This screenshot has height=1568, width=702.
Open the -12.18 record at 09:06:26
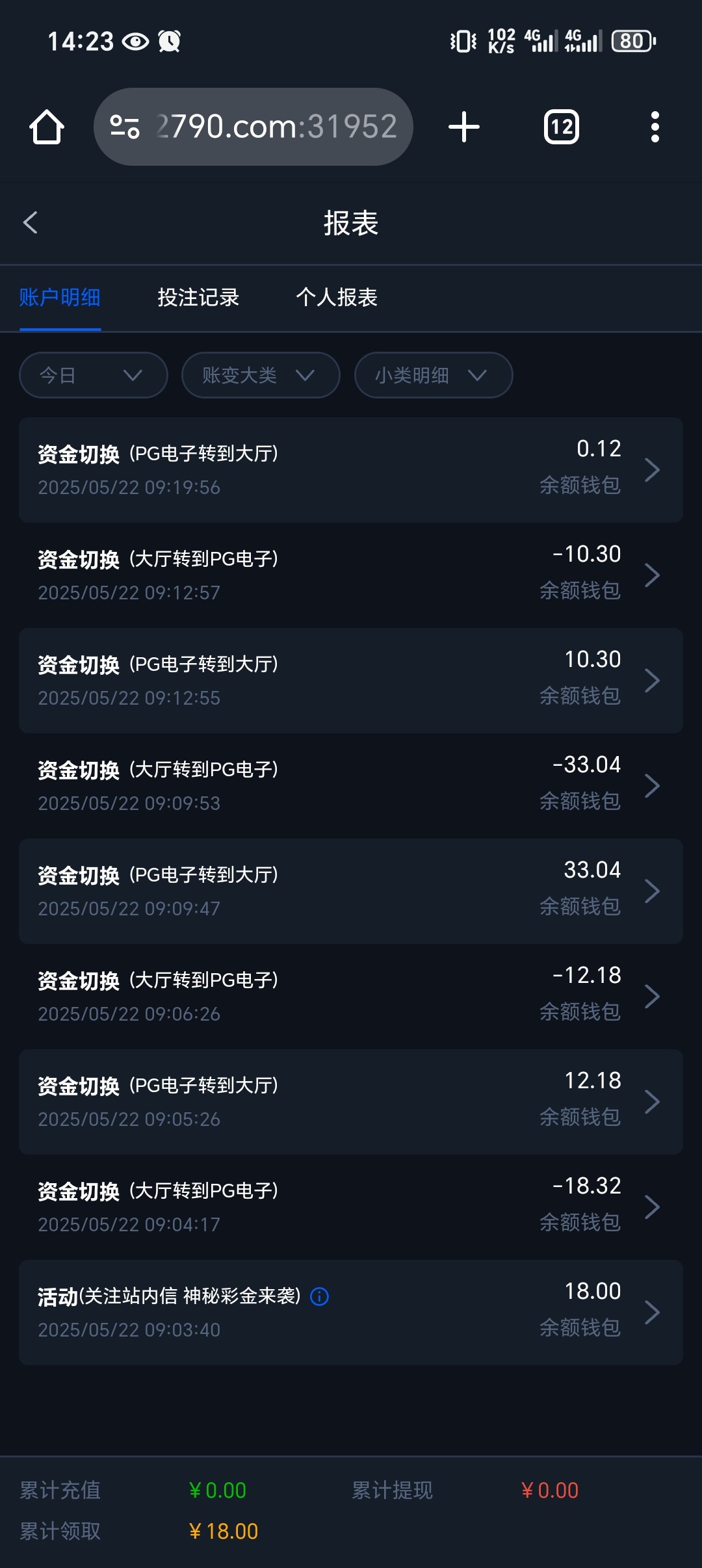[351, 997]
